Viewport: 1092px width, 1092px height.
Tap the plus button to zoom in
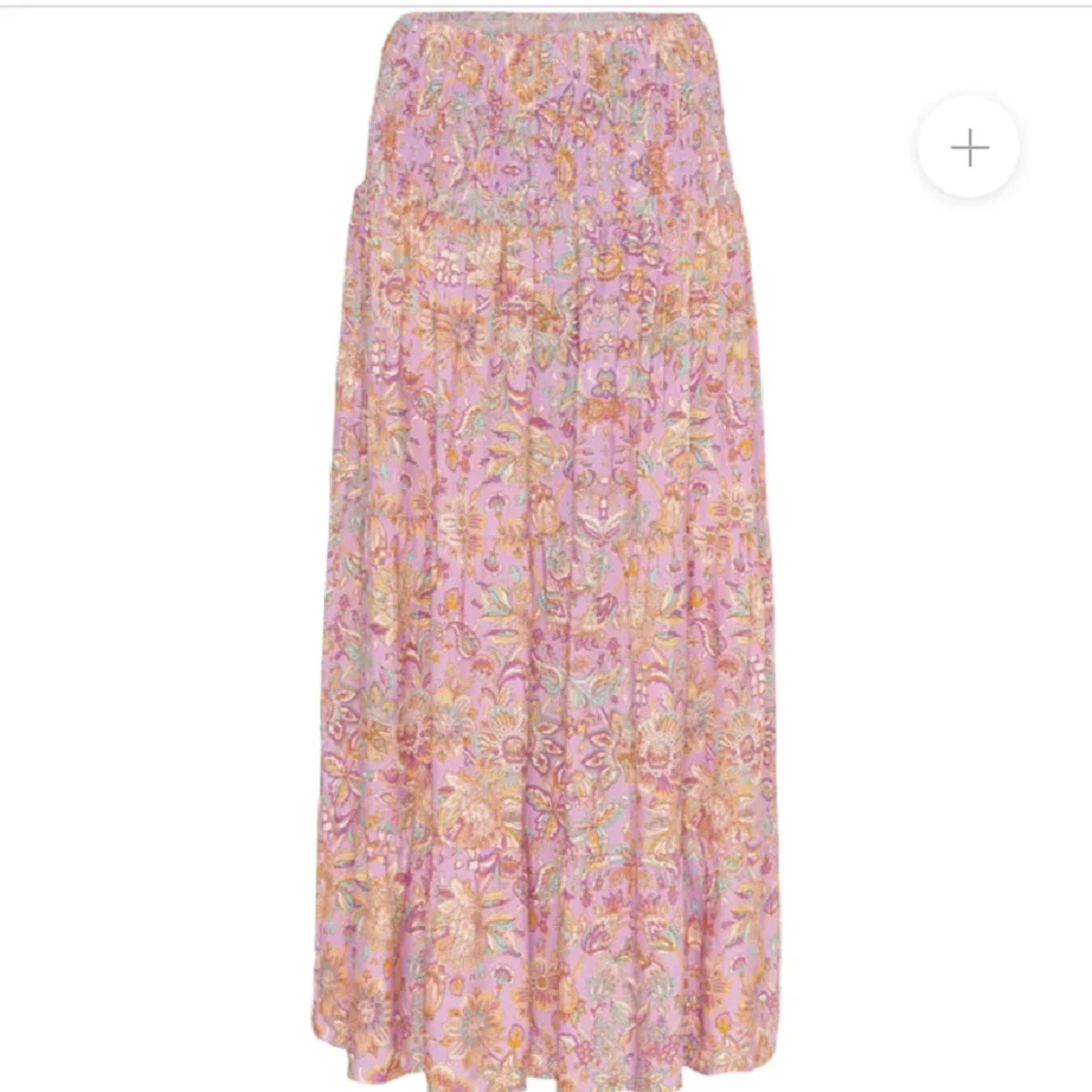[969, 149]
